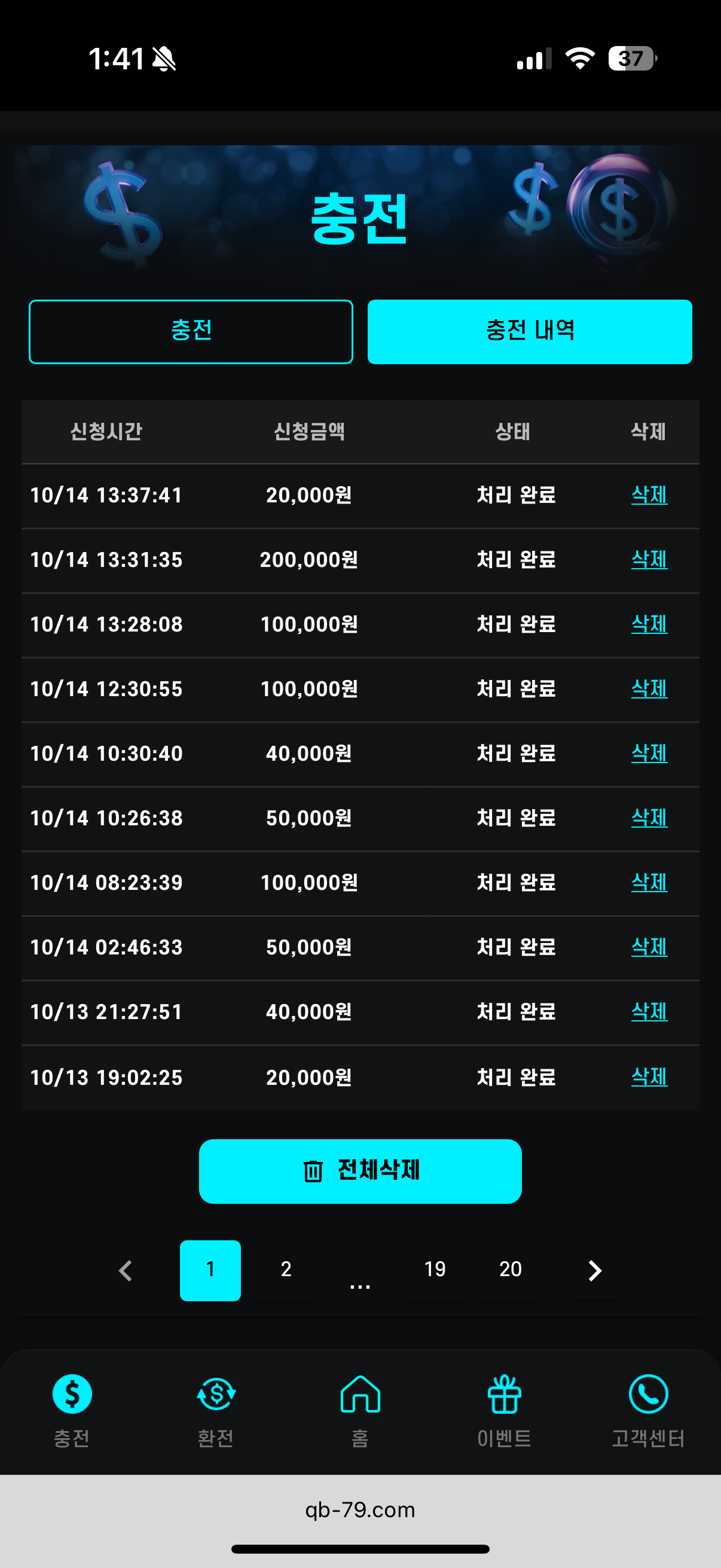721x1568 pixels.
Task: Tap 삭제 on the 10/14 10:30:40 row
Action: pos(649,752)
